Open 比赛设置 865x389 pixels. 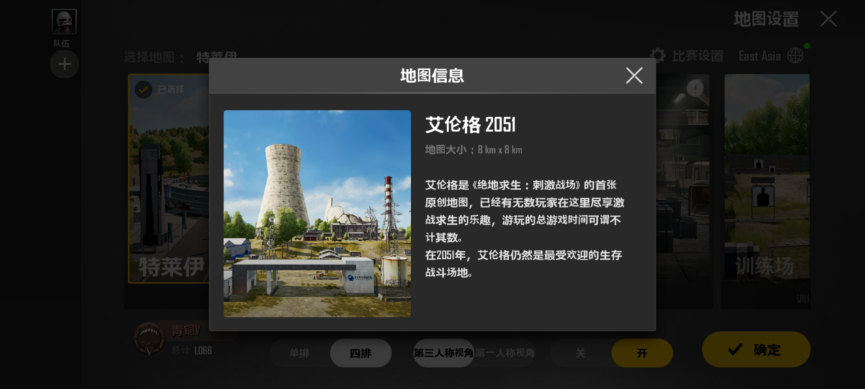tap(686, 56)
